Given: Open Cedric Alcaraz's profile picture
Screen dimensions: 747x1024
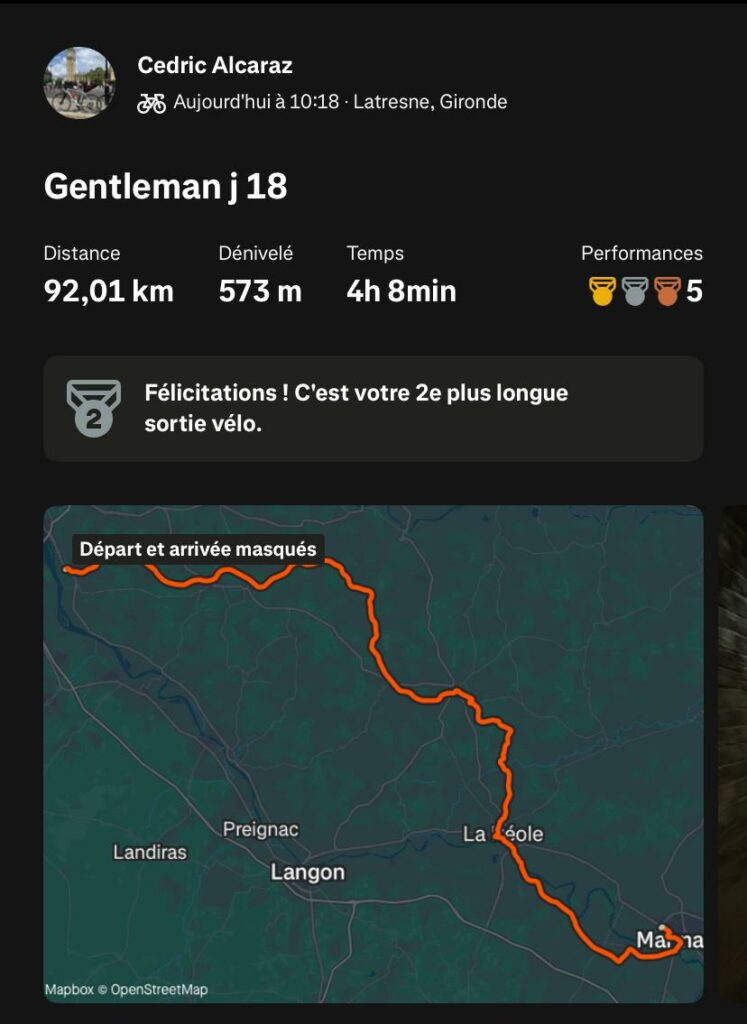Looking at the screenshot, I should click(79, 83).
